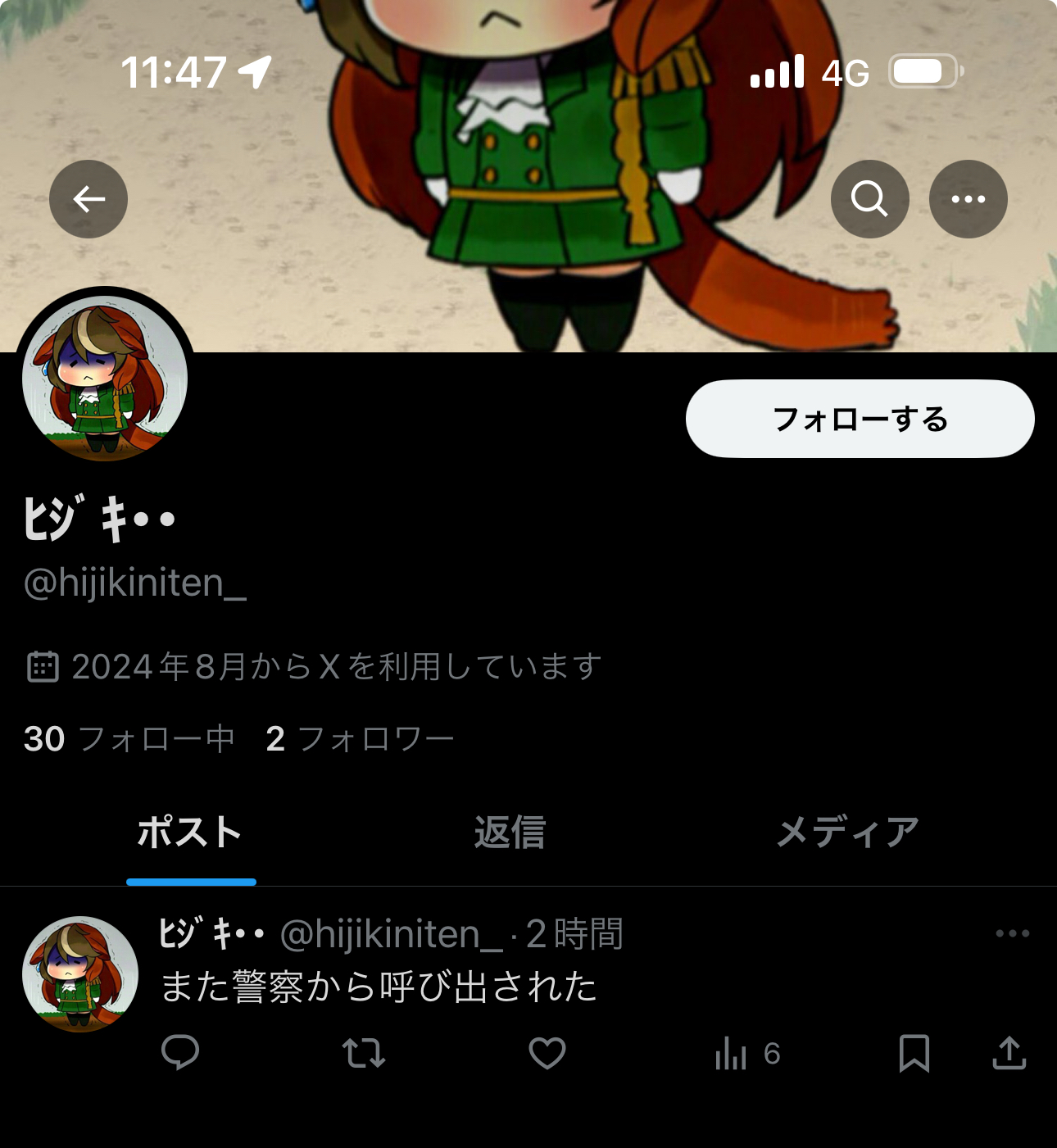Image resolution: width=1057 pixels, height=1148 pixels.
Task: Switch to the ポスト tab
Action: 190,833
